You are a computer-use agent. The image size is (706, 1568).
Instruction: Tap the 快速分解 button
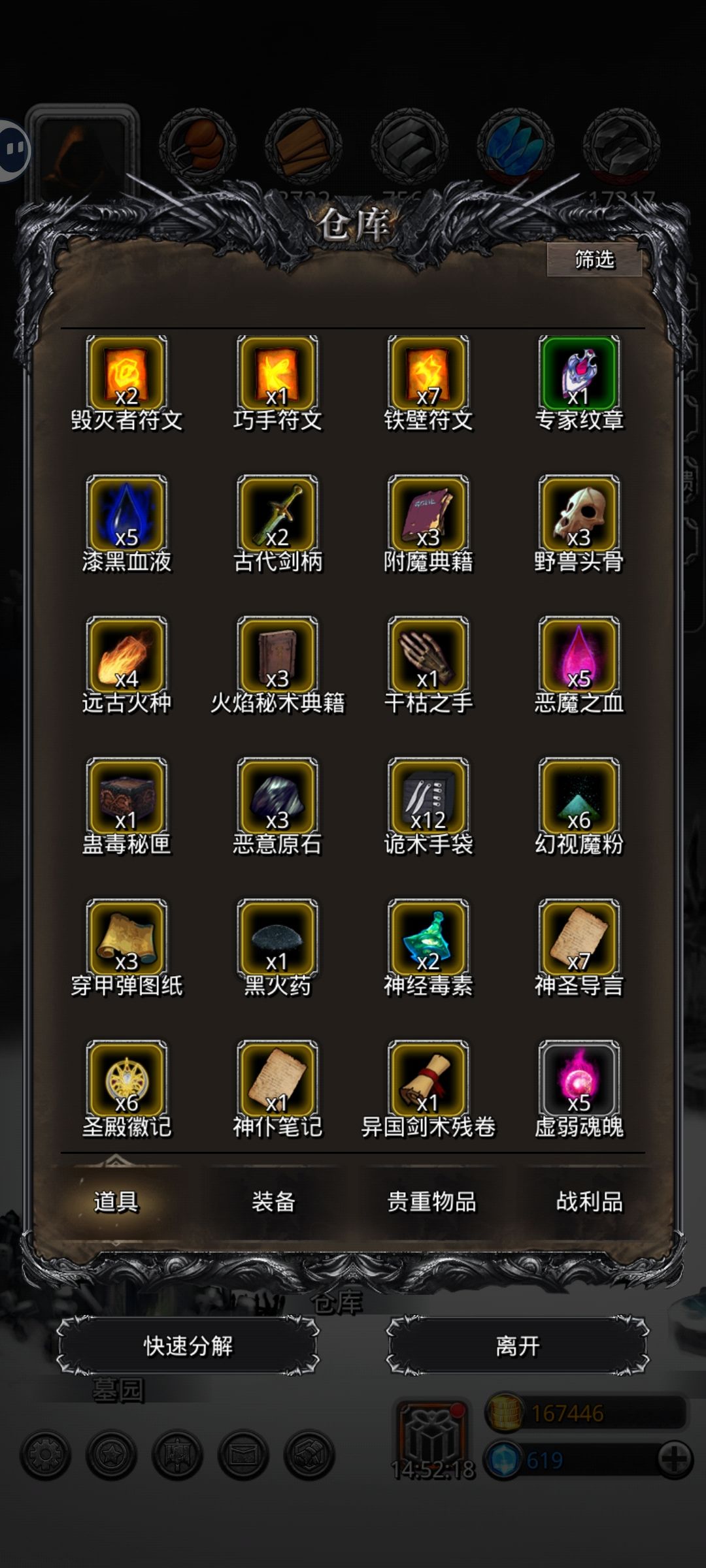[188, 1346]
